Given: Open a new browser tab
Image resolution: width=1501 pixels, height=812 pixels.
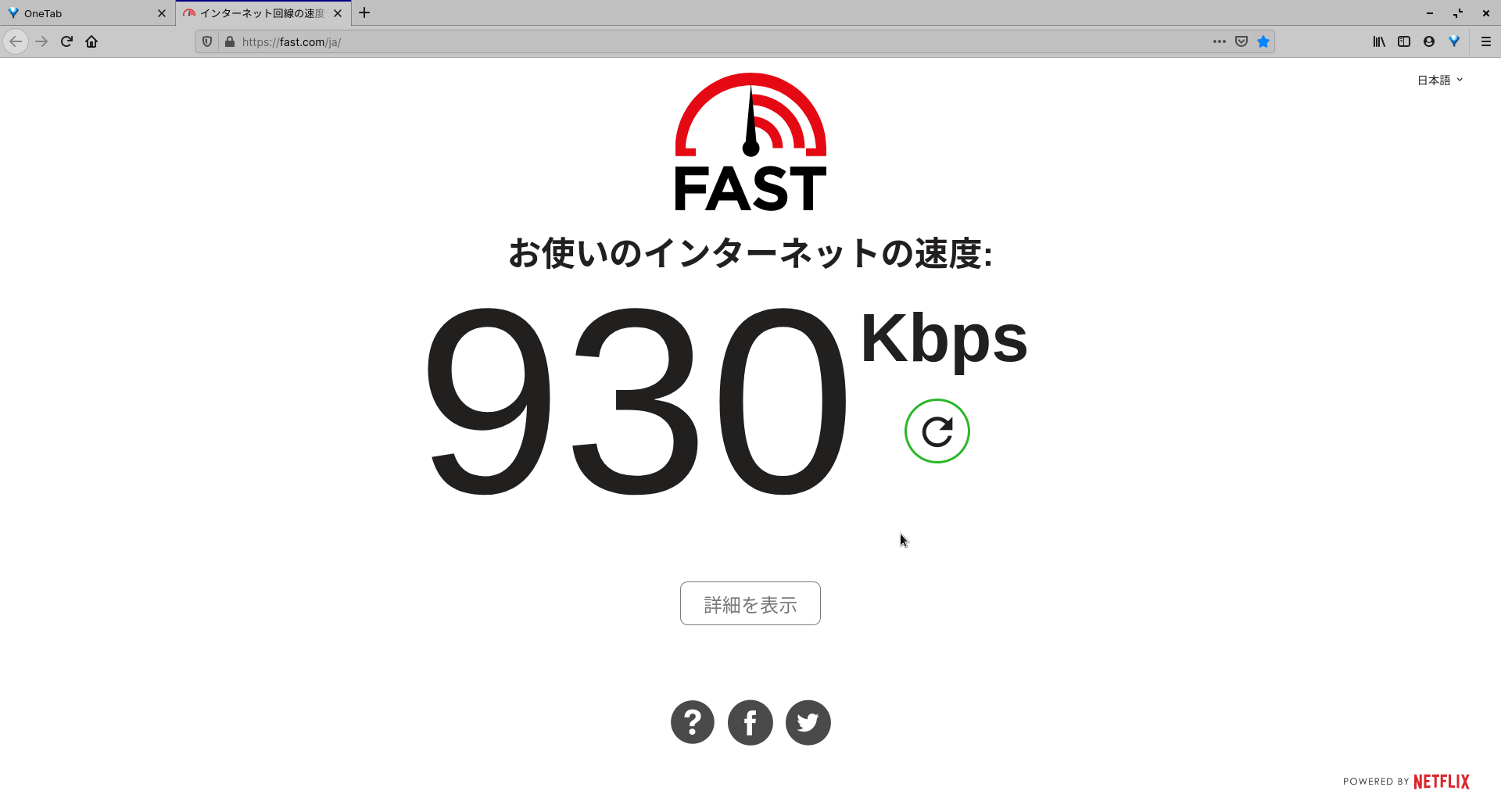Looking at the screenshot, I should coord(364,13).
